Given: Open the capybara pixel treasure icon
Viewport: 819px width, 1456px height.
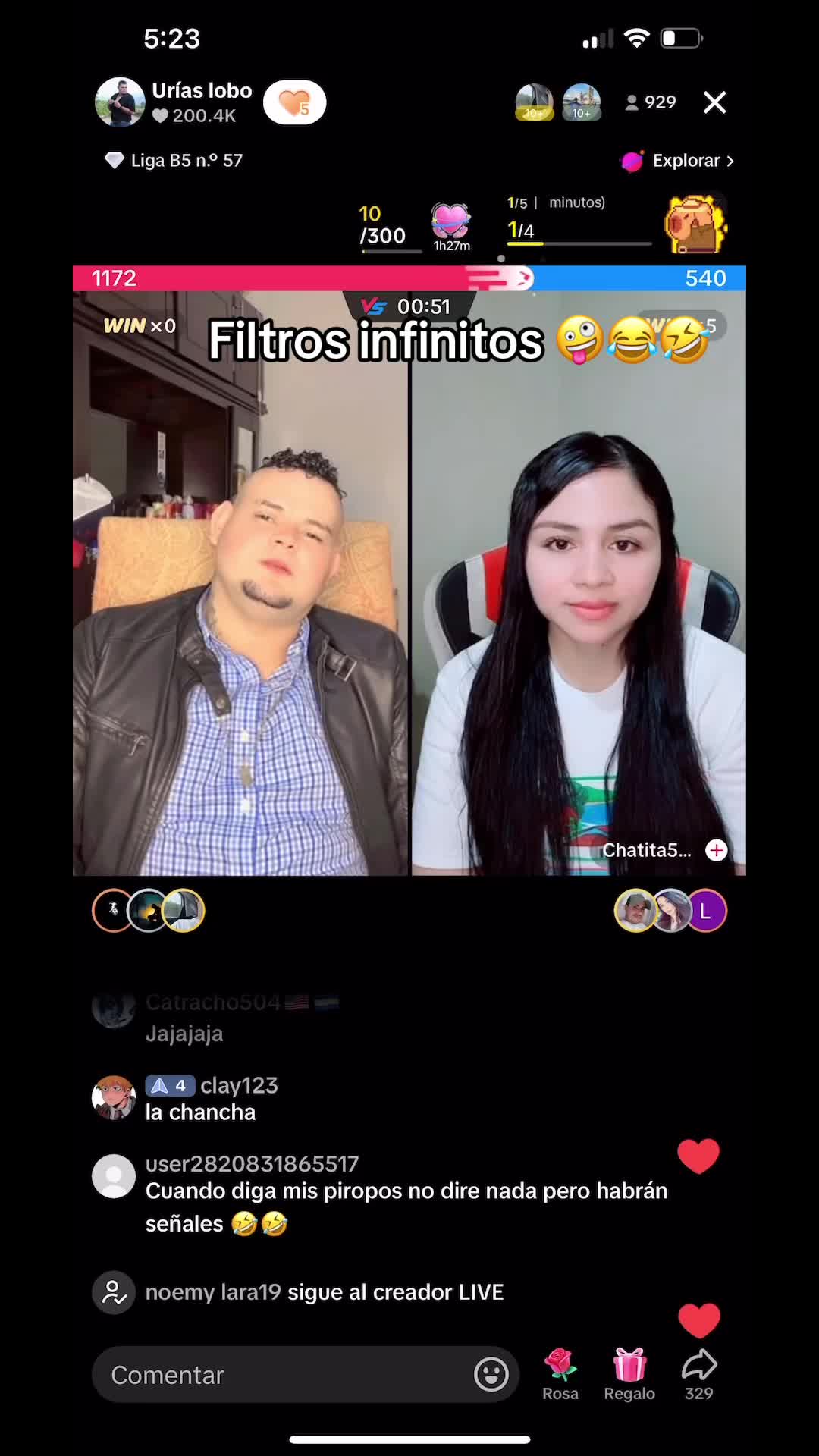Looking at the screenshot, I should (x=696, y=224).
